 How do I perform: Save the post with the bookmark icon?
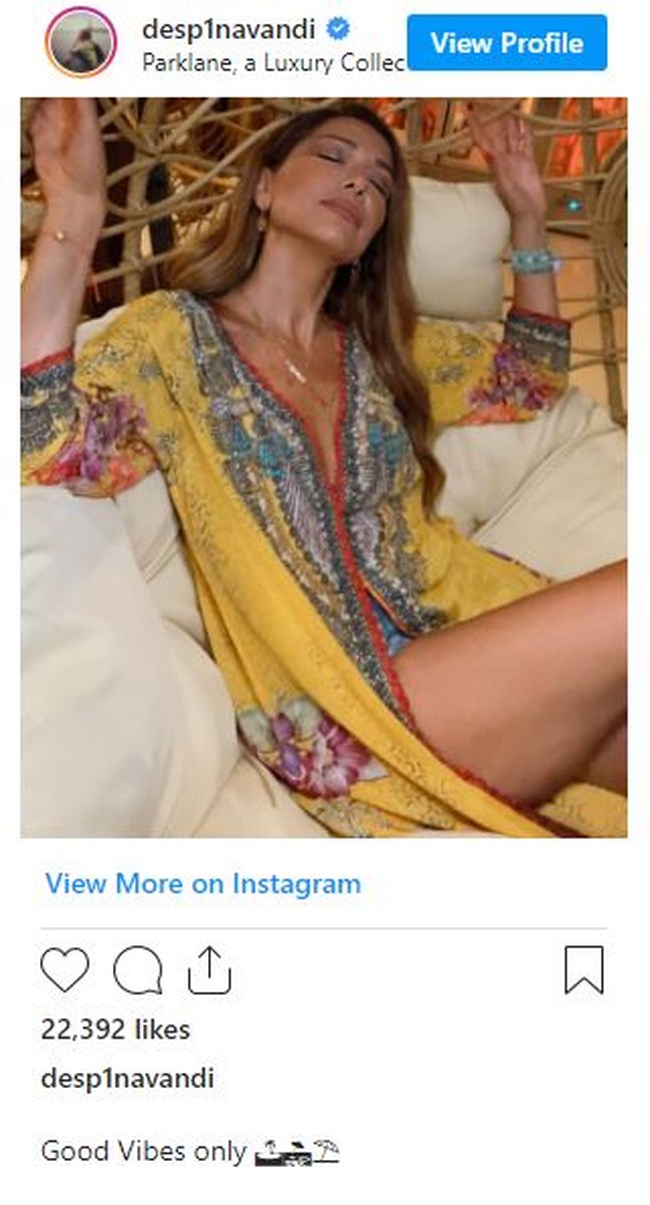coord(584,970)
